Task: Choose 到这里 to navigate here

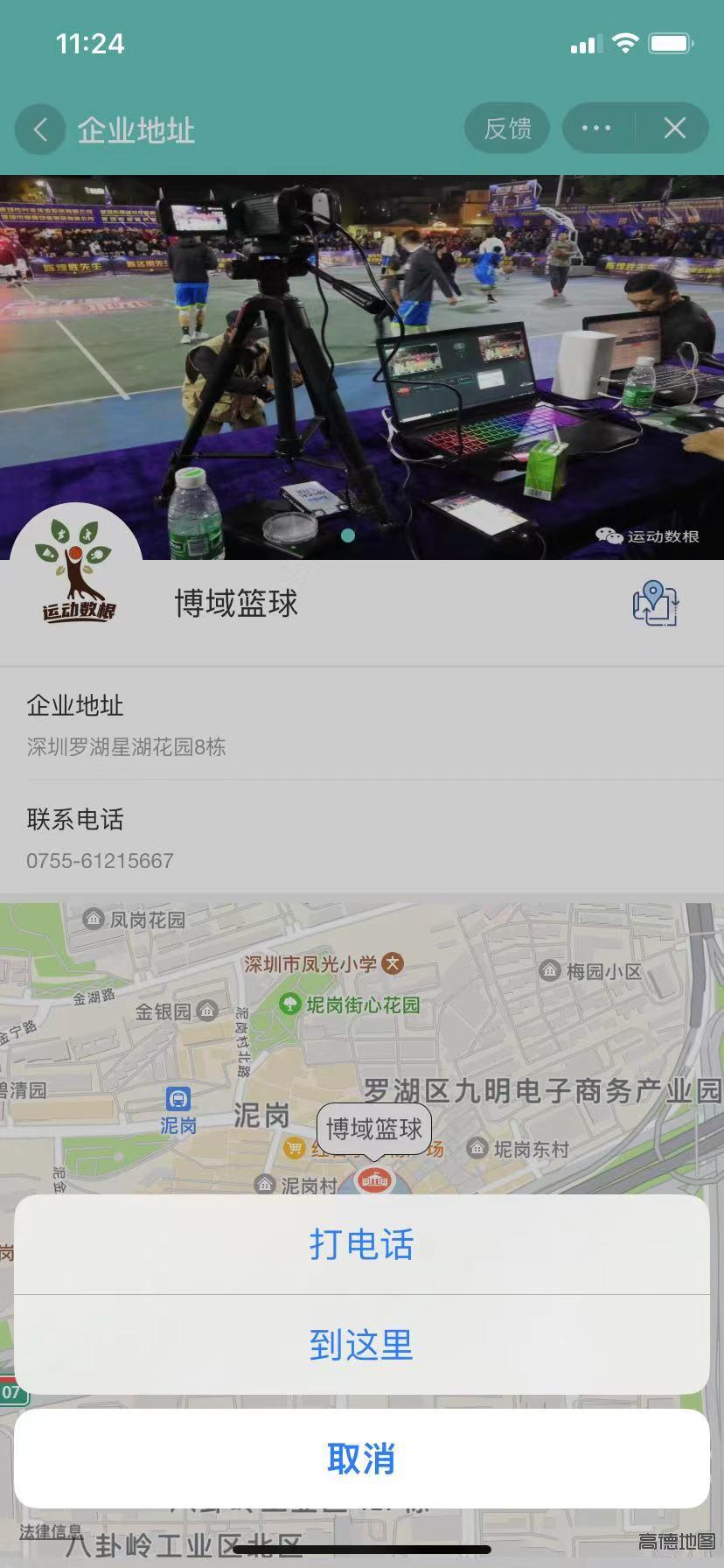Action: pyautogui.click(x=361, y=1345)
